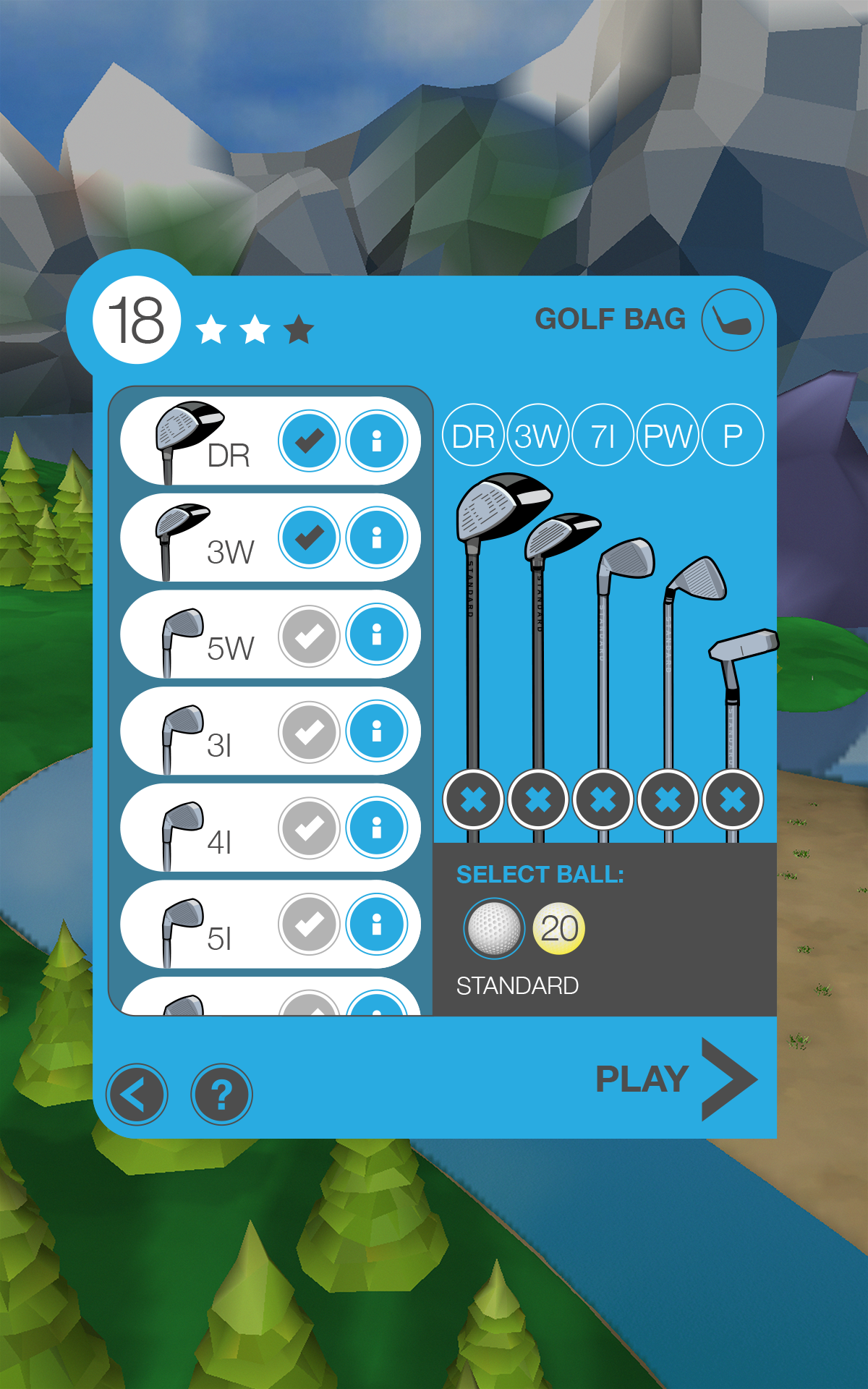Image resolution: width=868 pixels, height=1389 pixels.
Task: Open info for the 3I club
Action: coord(376,731)
